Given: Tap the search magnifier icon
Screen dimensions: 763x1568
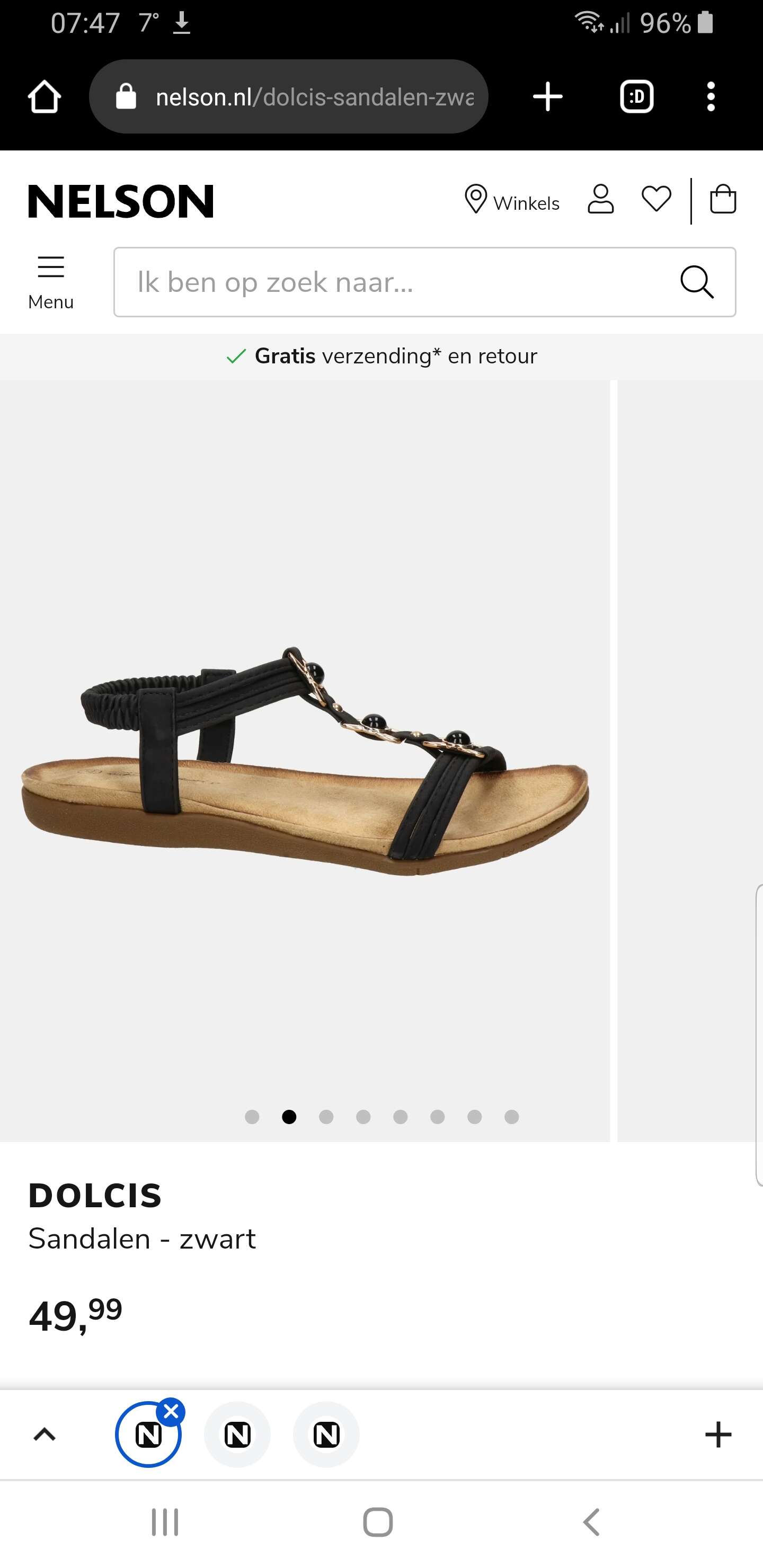Looking at the screenshot, I should click(697, 282).
